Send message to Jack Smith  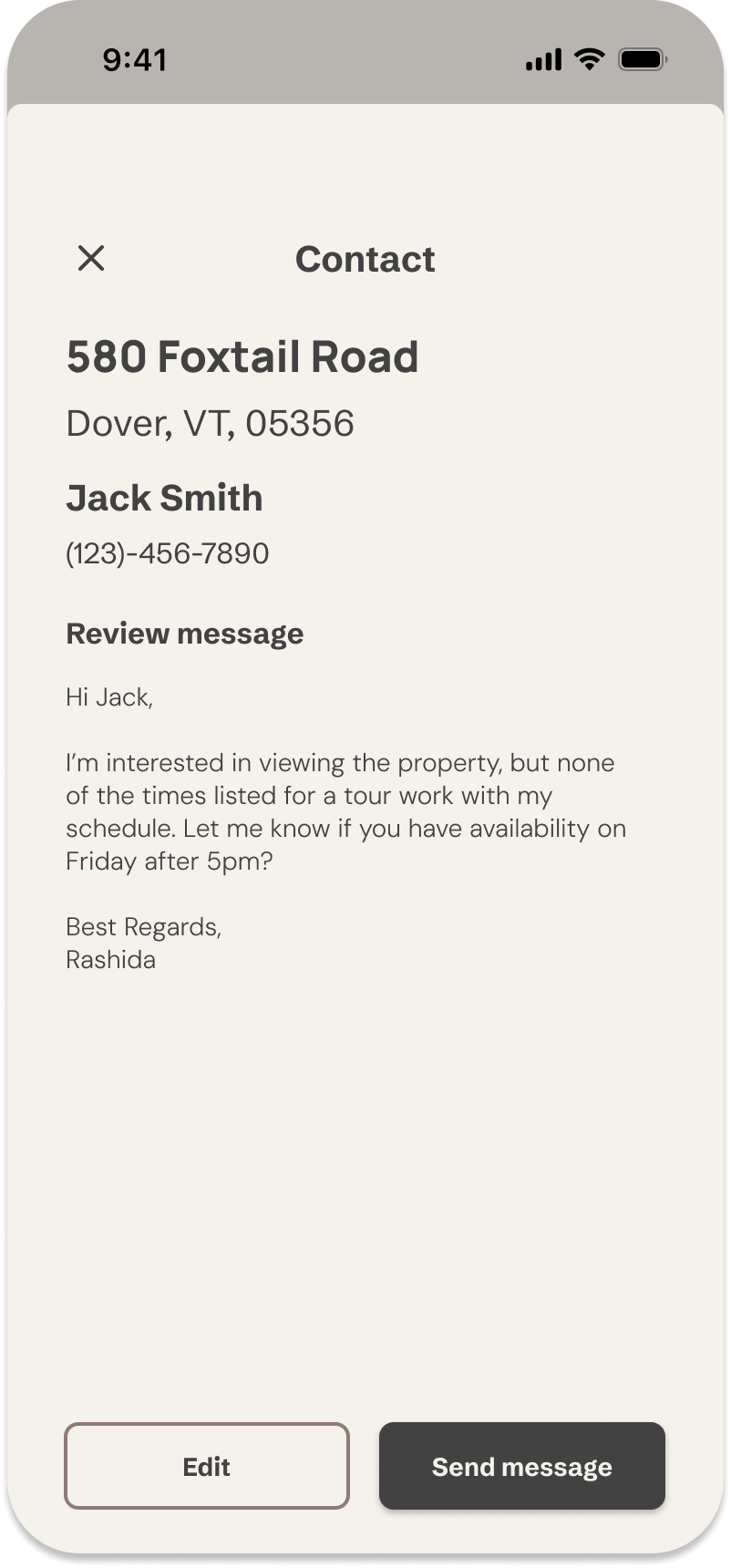(x=521, y=1466)
